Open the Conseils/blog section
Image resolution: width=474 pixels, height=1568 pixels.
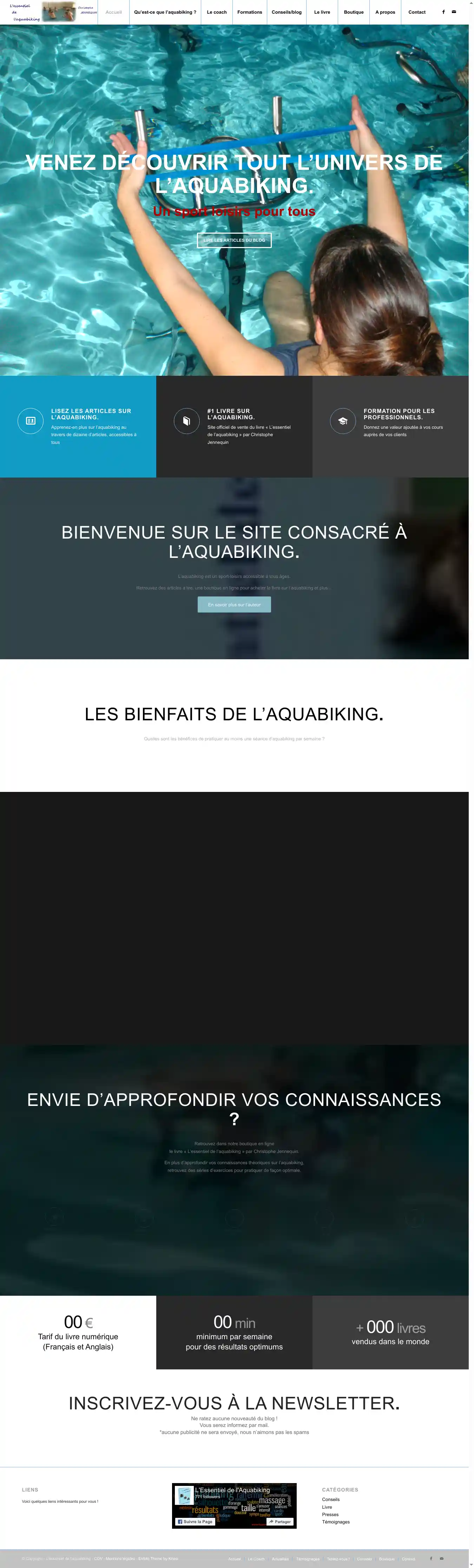pyautogui.click(x=287, y=12)
